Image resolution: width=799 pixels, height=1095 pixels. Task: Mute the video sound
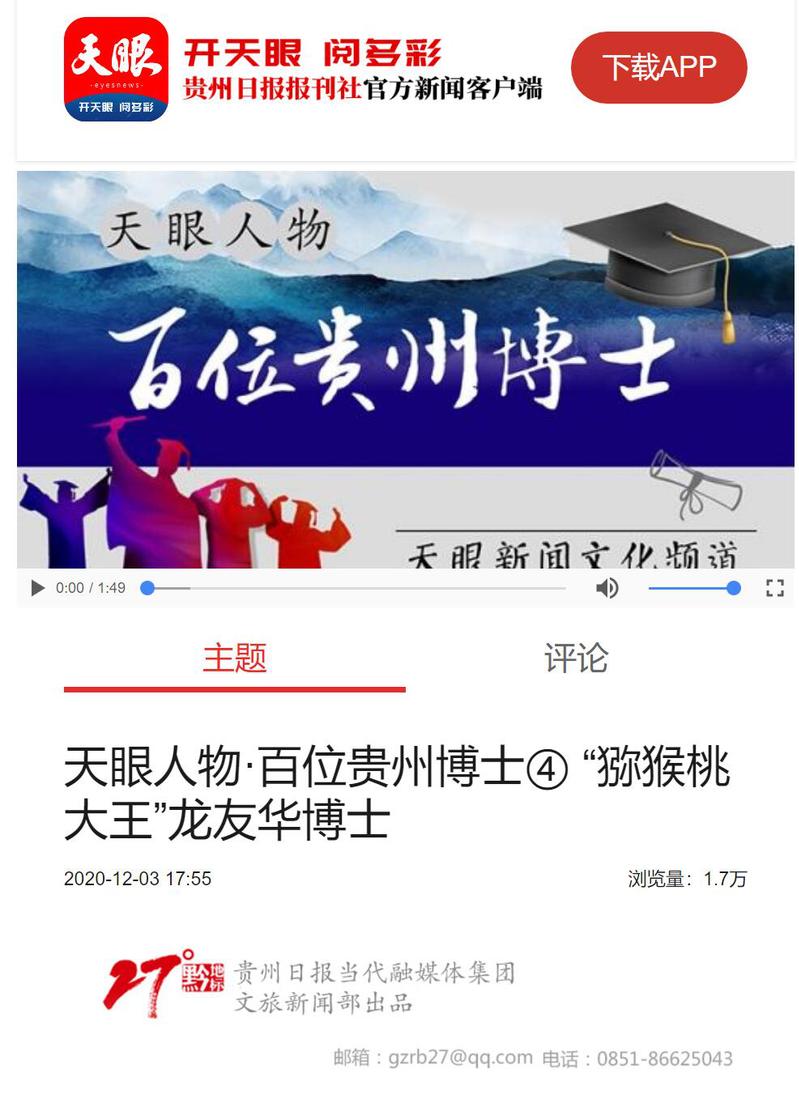606,588
